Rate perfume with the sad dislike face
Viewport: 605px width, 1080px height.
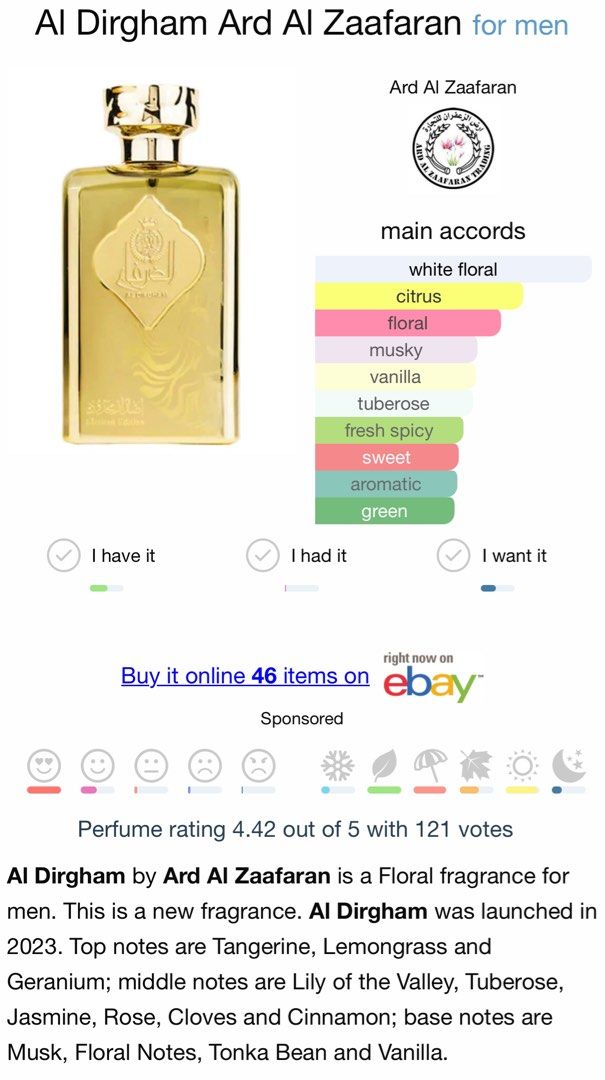coord(205,767)
